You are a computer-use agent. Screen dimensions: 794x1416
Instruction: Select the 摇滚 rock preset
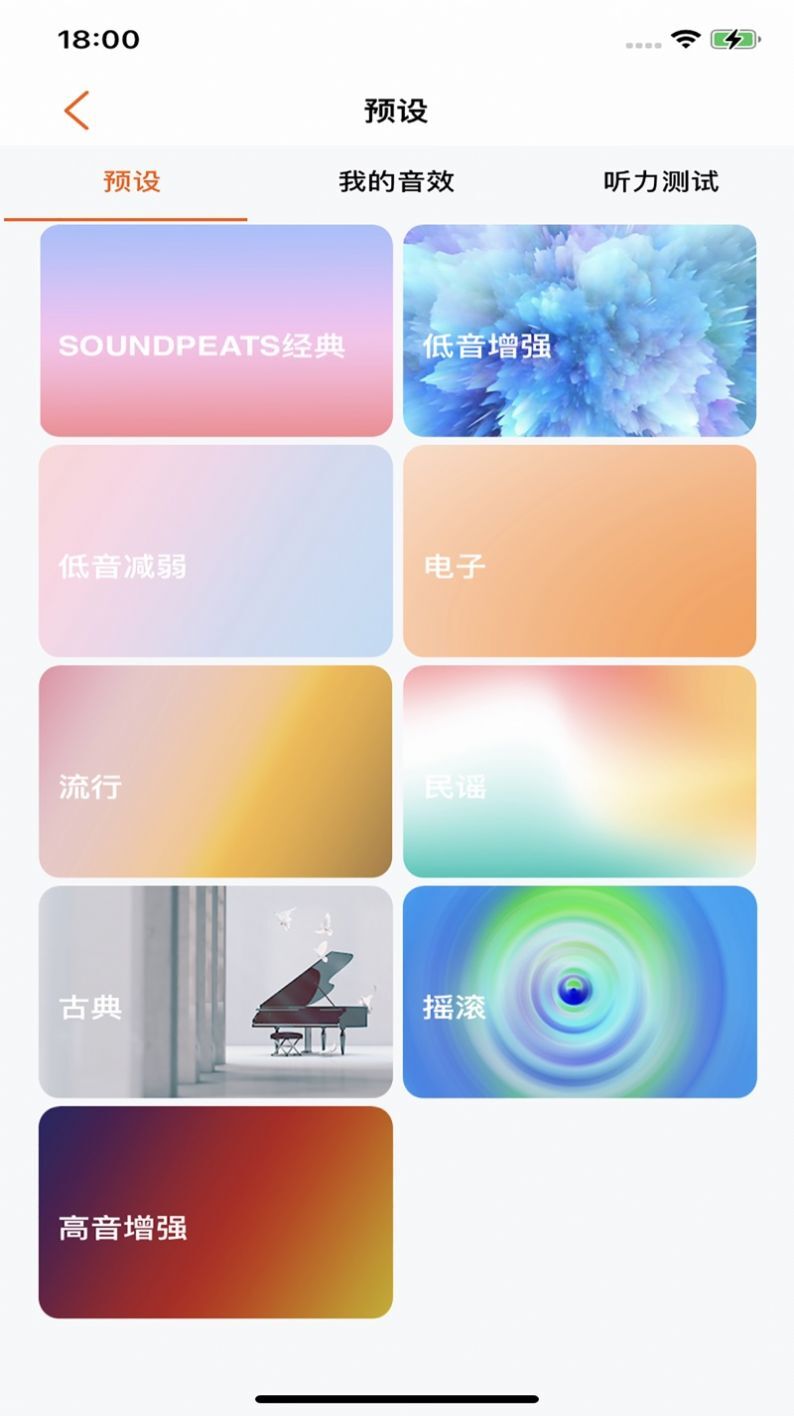[579, 990]
